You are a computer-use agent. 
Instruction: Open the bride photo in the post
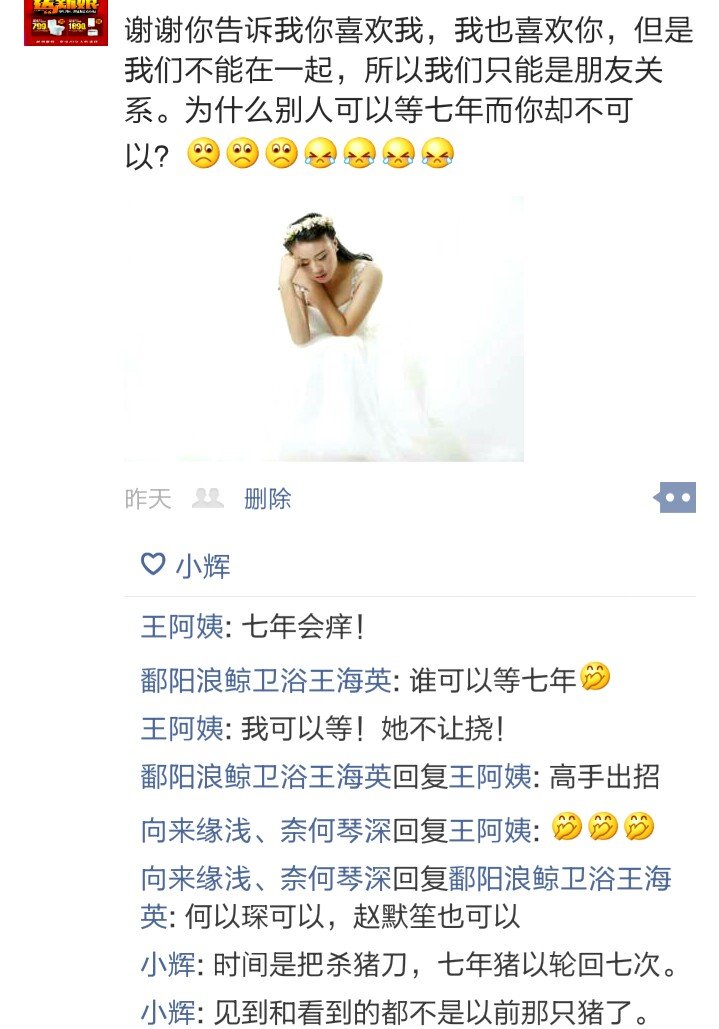324,328
